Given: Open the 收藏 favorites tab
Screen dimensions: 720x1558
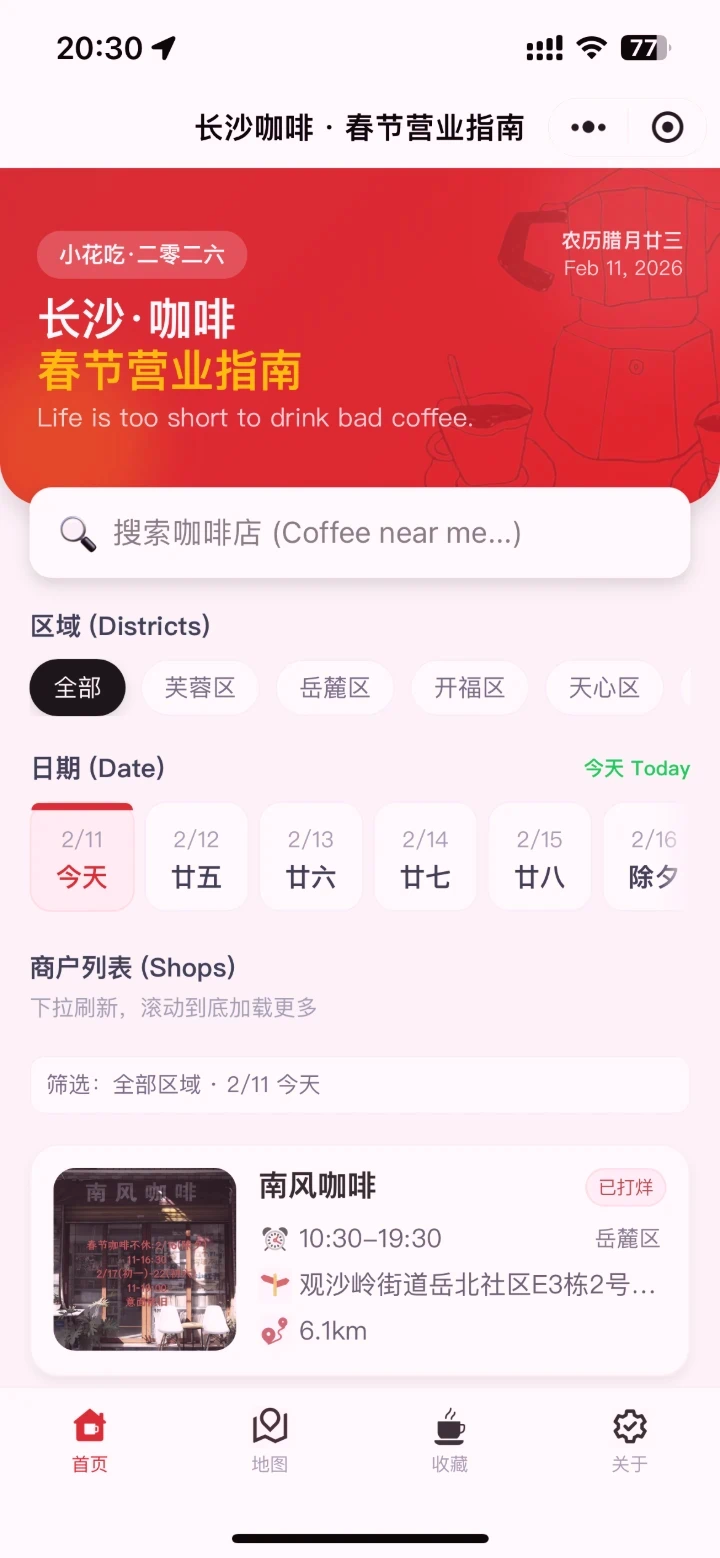Looking at the screenshot, I should [x=450, y=1440].
